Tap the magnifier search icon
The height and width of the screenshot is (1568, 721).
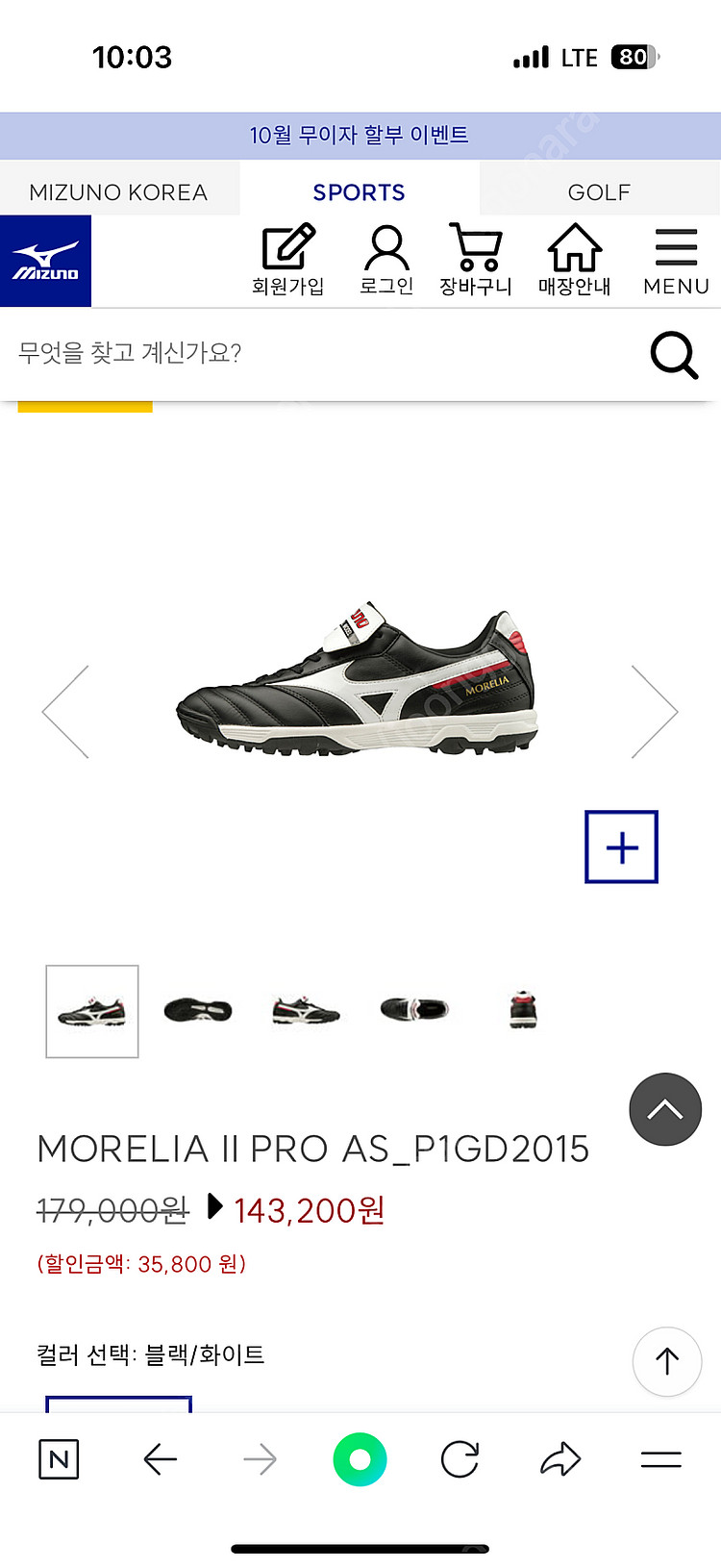coord(674,355)
